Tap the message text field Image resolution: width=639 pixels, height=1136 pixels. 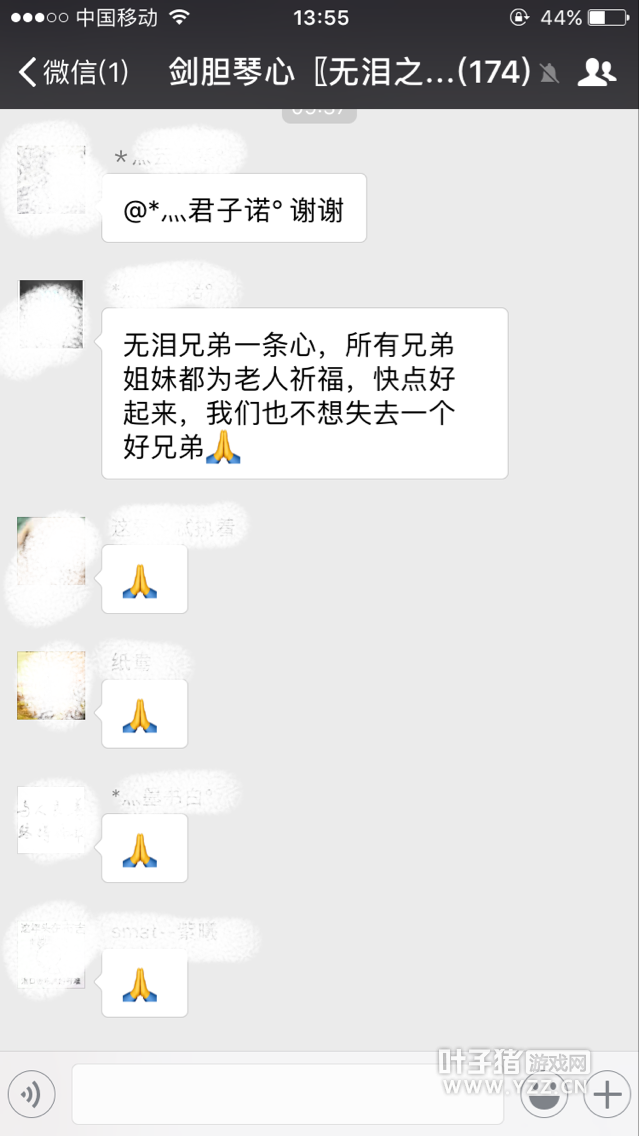click(x=287, y=1094)
